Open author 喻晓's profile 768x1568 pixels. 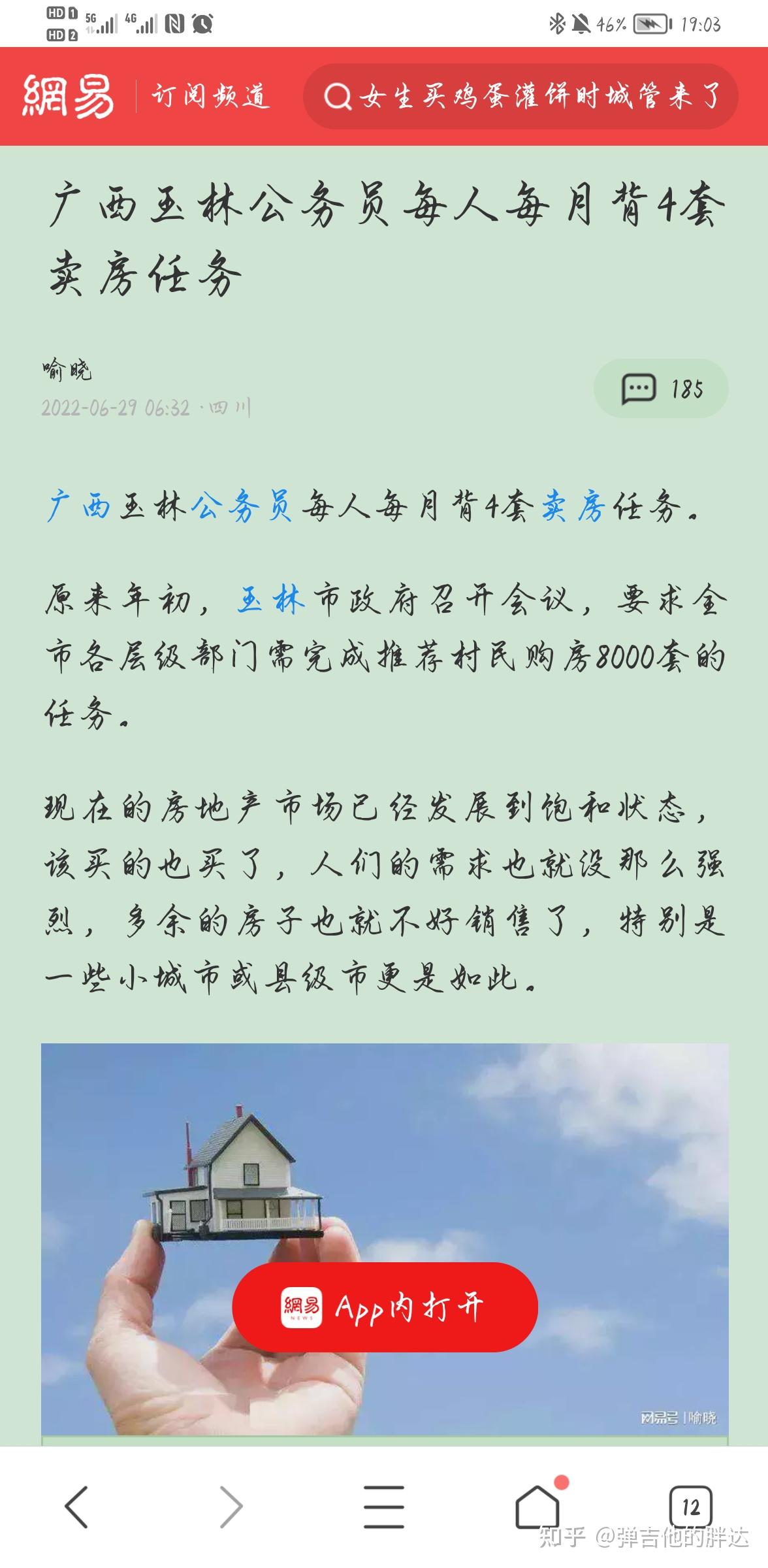[x=67, y=370]
